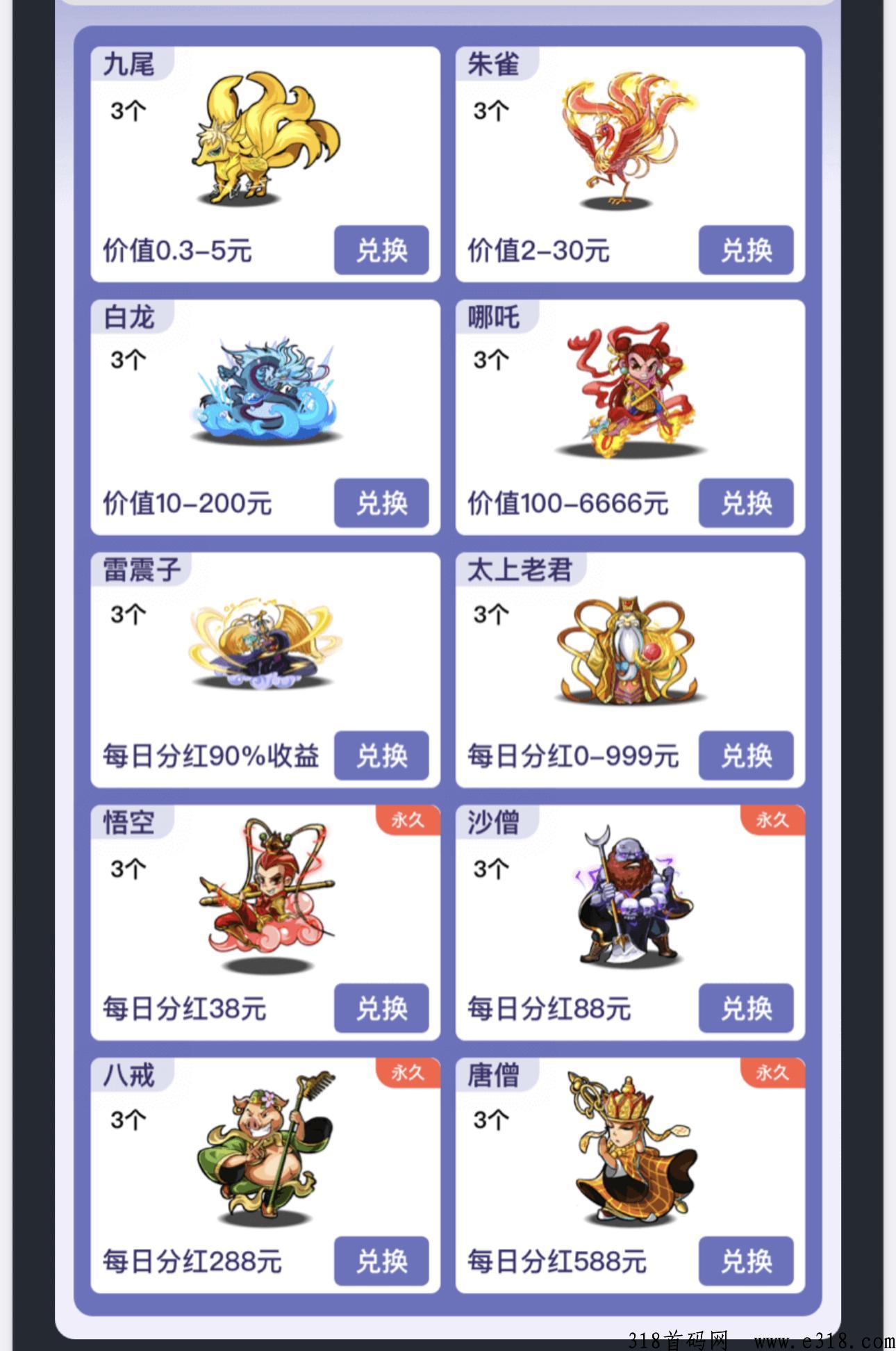Redeem the 朱雀 item
This screenshot has width=896, height=1351.
[x=746, y=250]
